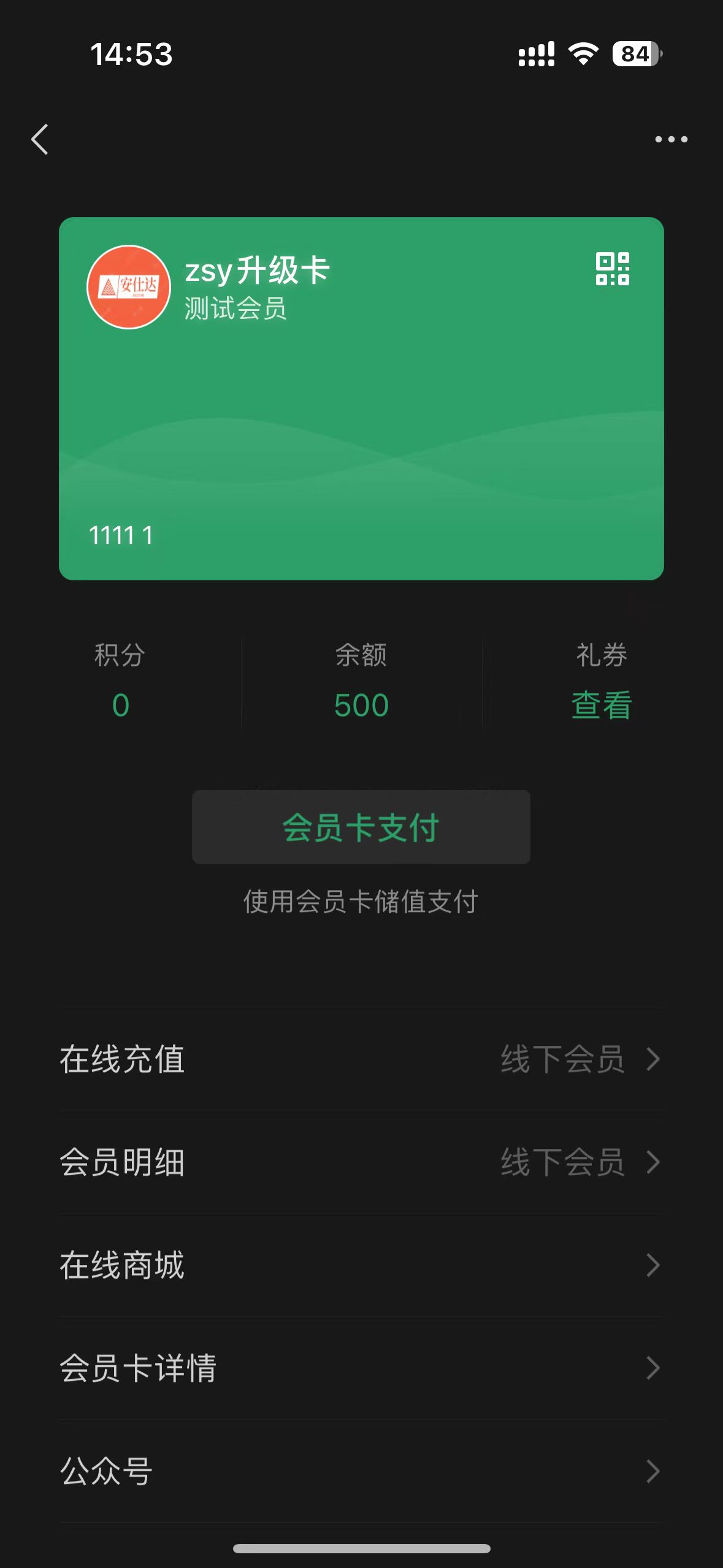Open 会员卡详情 card details

point(362,1368)
